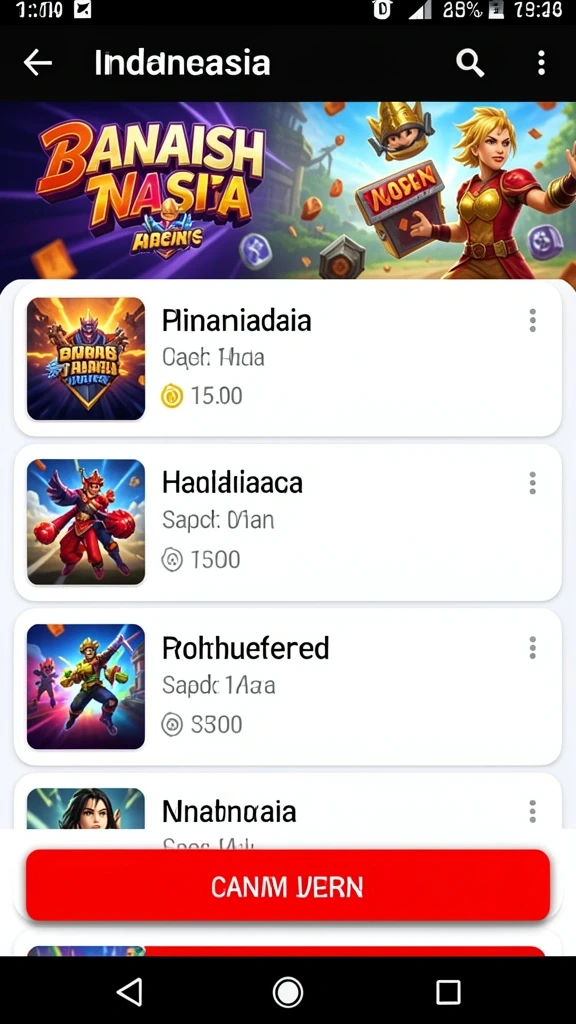Open options for Plinaniadaia

[533, 321]
